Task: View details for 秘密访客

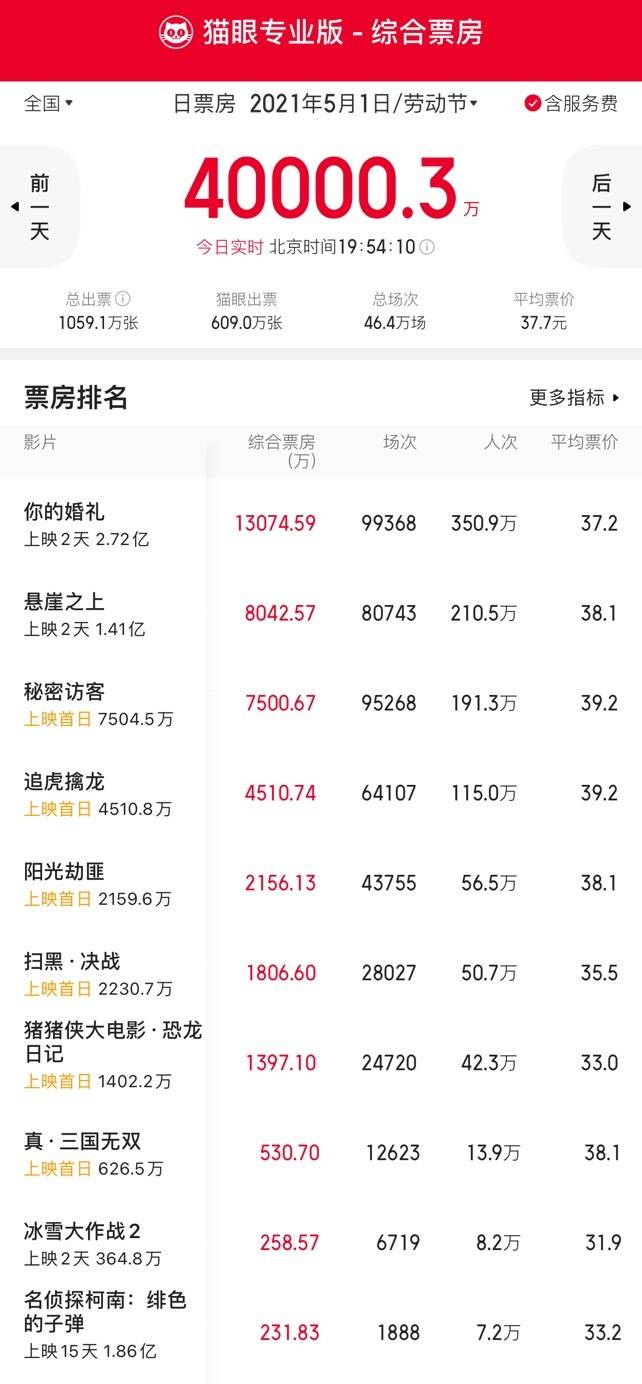Action: point(321,704)
